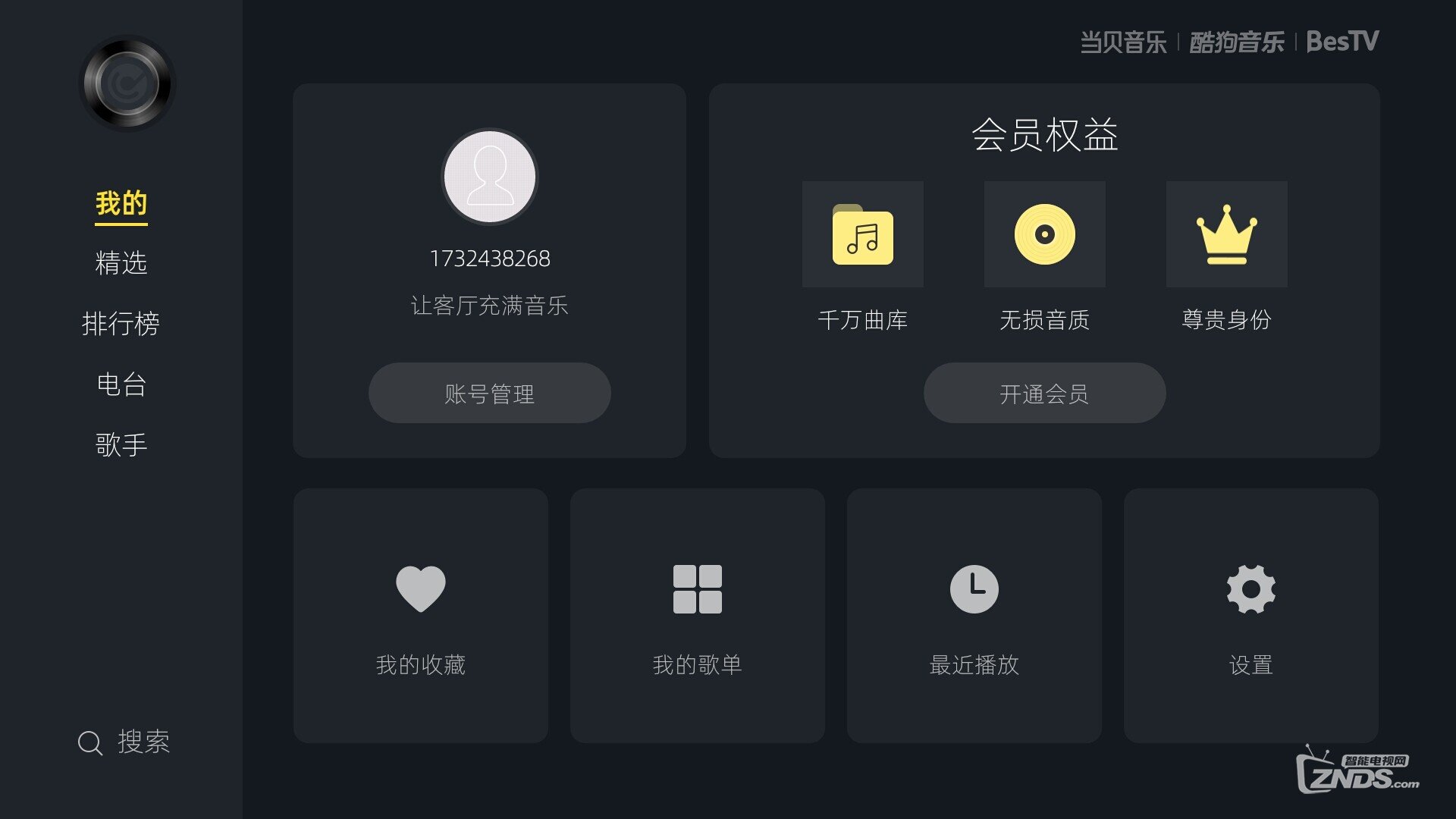The height and width of the screenshot is (819, 1456).
Task: Open the 尊贵身份 crown tile
Action: 1226,234
